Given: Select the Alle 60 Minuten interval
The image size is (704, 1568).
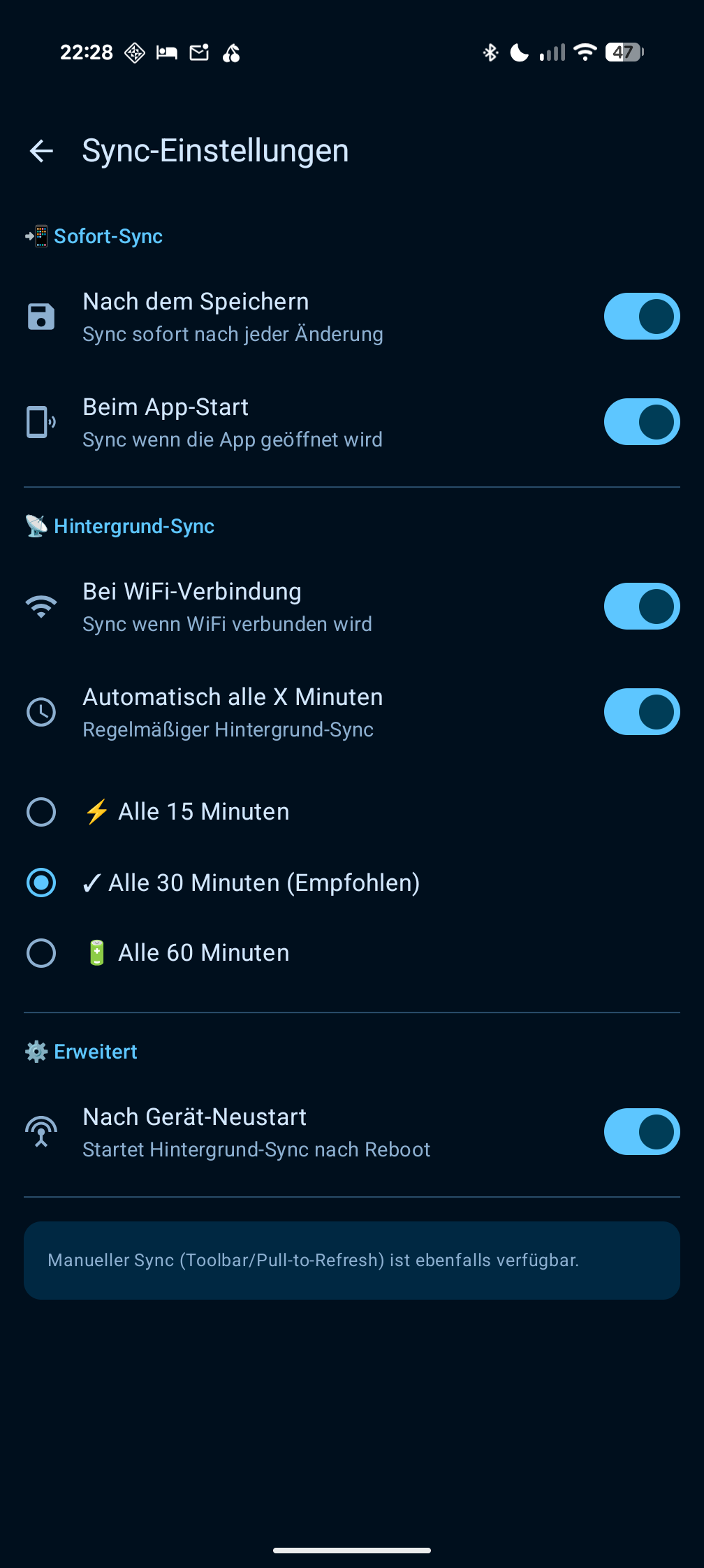Looking at the screenshot, I should [41, 952].
